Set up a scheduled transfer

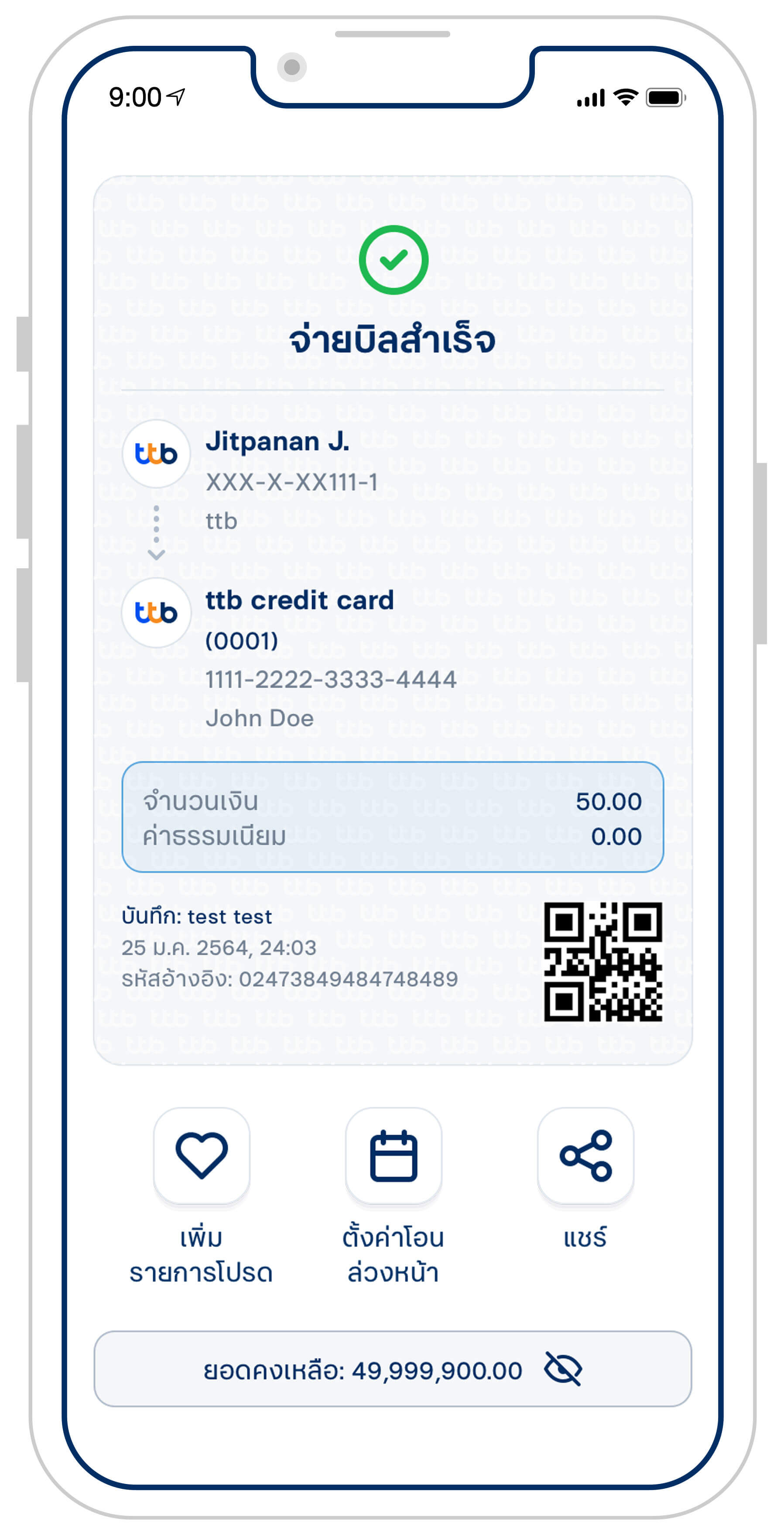(393, 1155)
